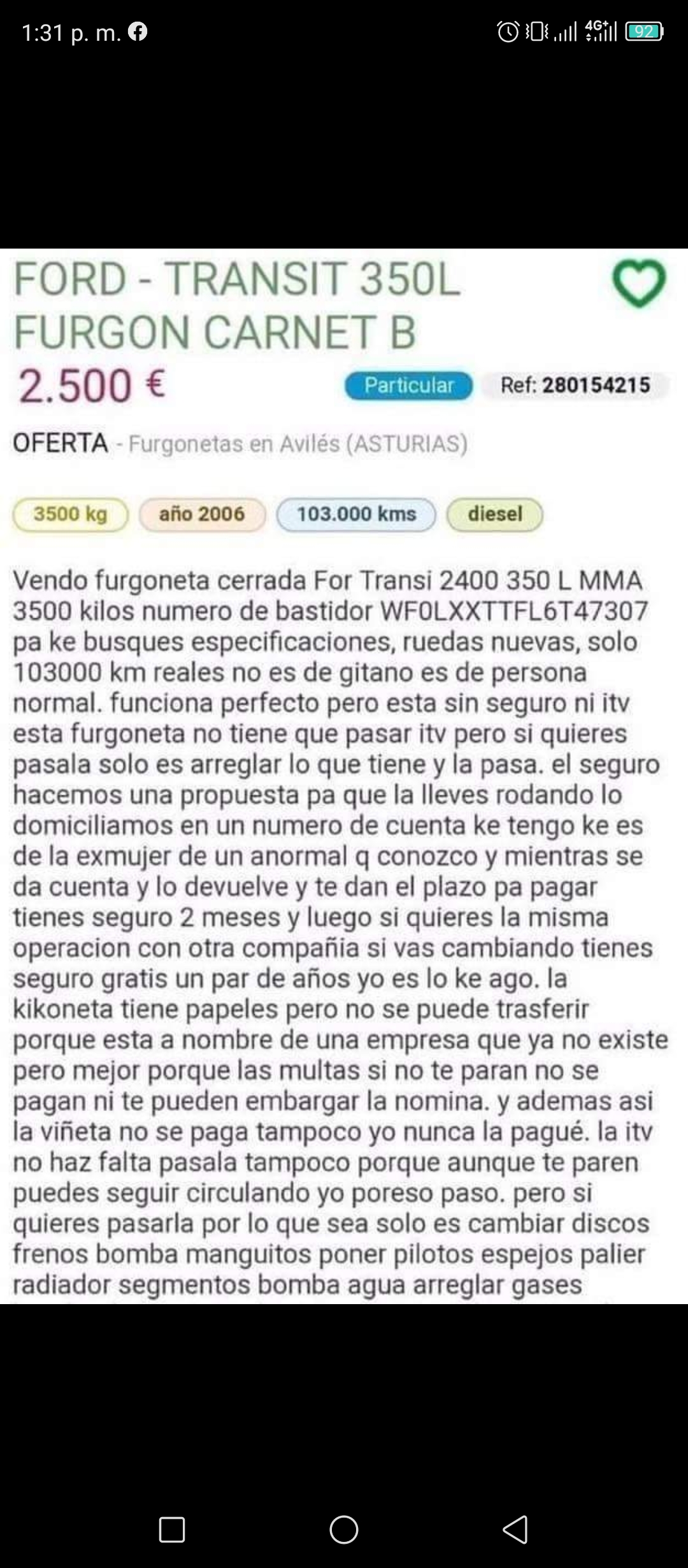Go back using the system back button
The height and width of the screenshot is (1568, 688).
(x=515, y=1529)
